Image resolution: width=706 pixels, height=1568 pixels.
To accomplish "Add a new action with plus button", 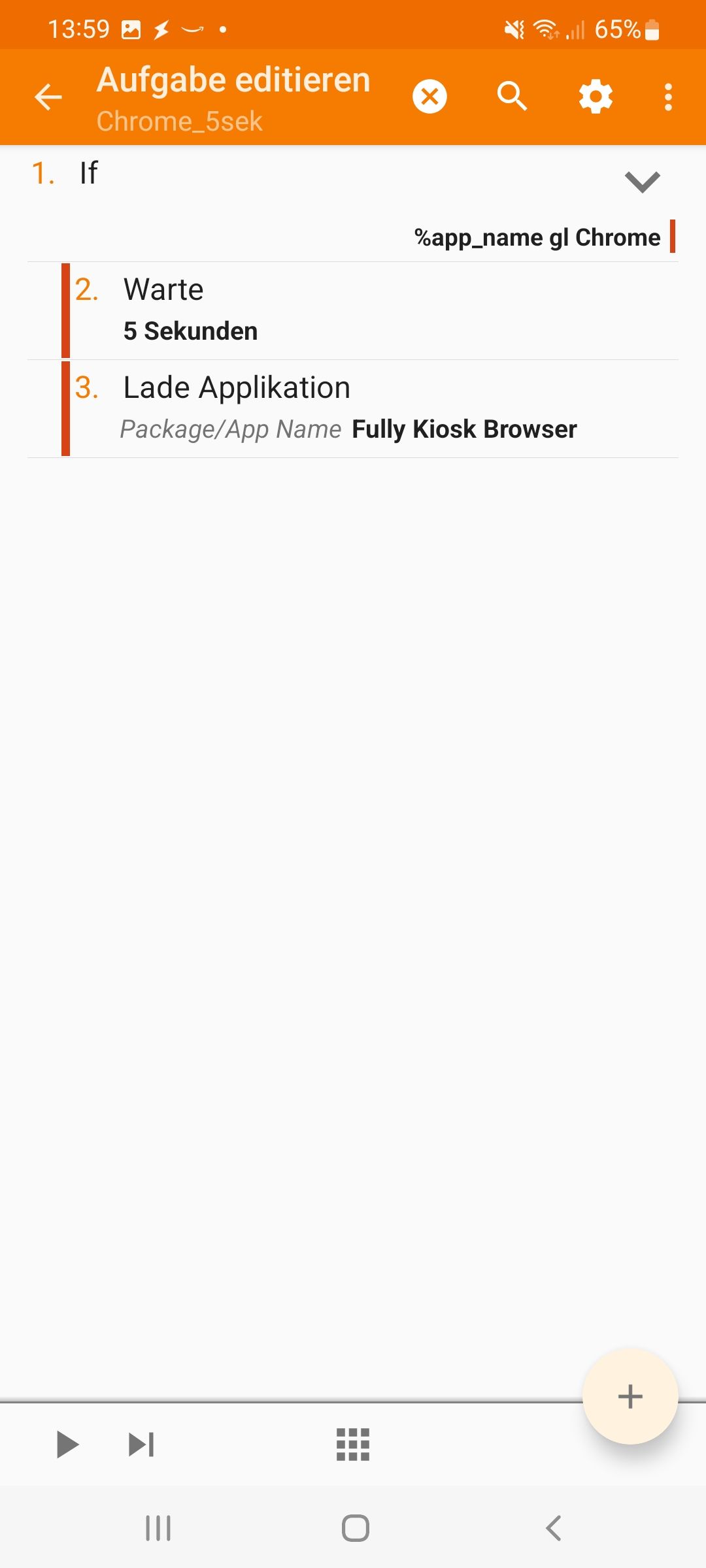I will [x=630, y=1396].
